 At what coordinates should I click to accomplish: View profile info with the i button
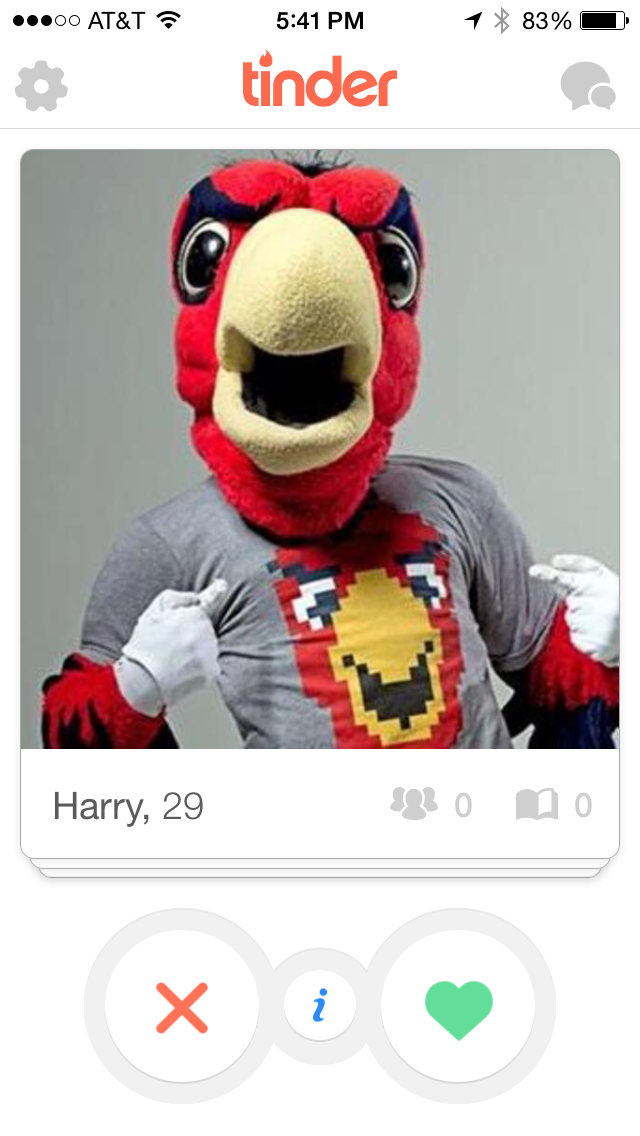pos(319,1006)
